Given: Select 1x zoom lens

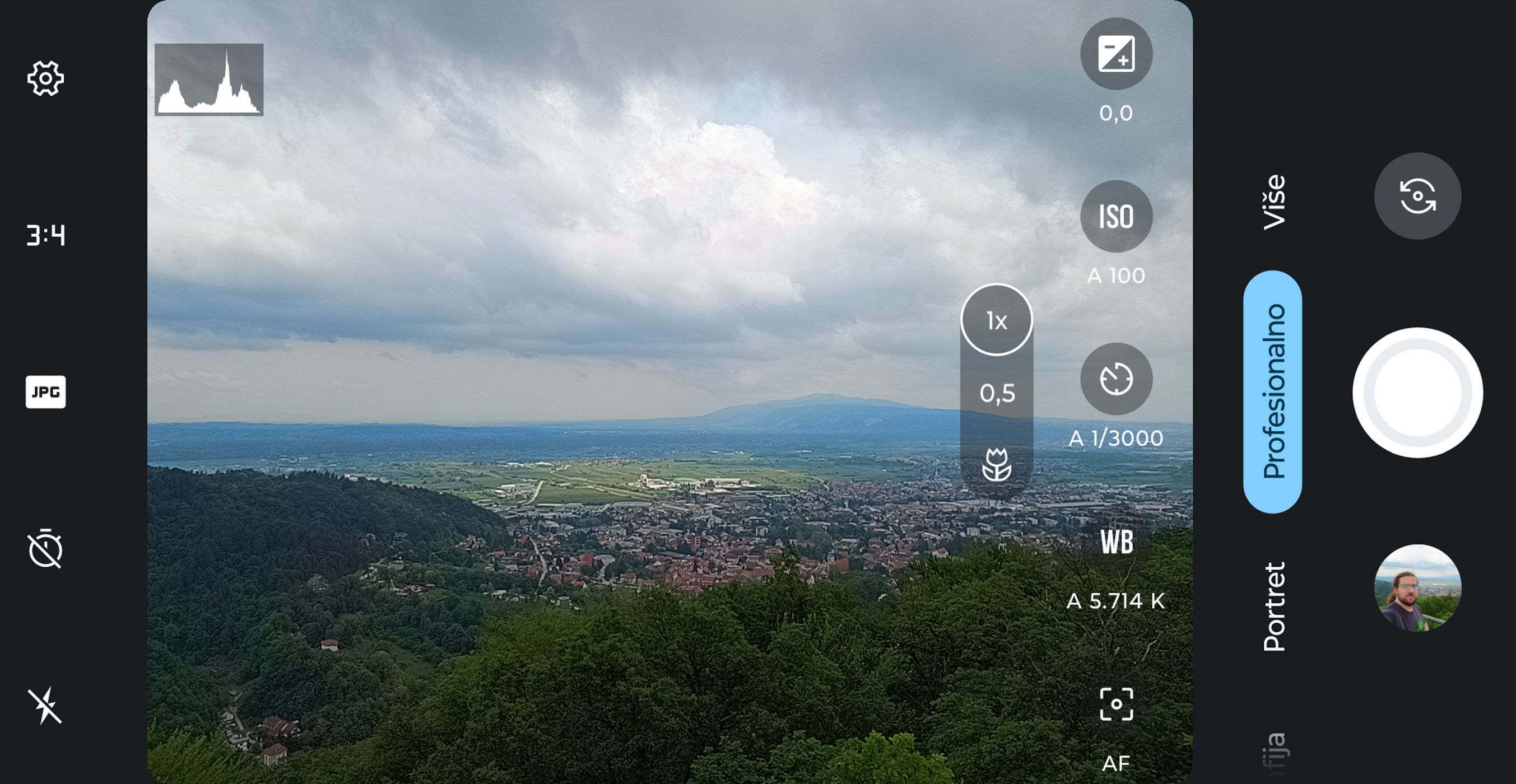Looking at the screenshot, I should click(x=996, y=320).
